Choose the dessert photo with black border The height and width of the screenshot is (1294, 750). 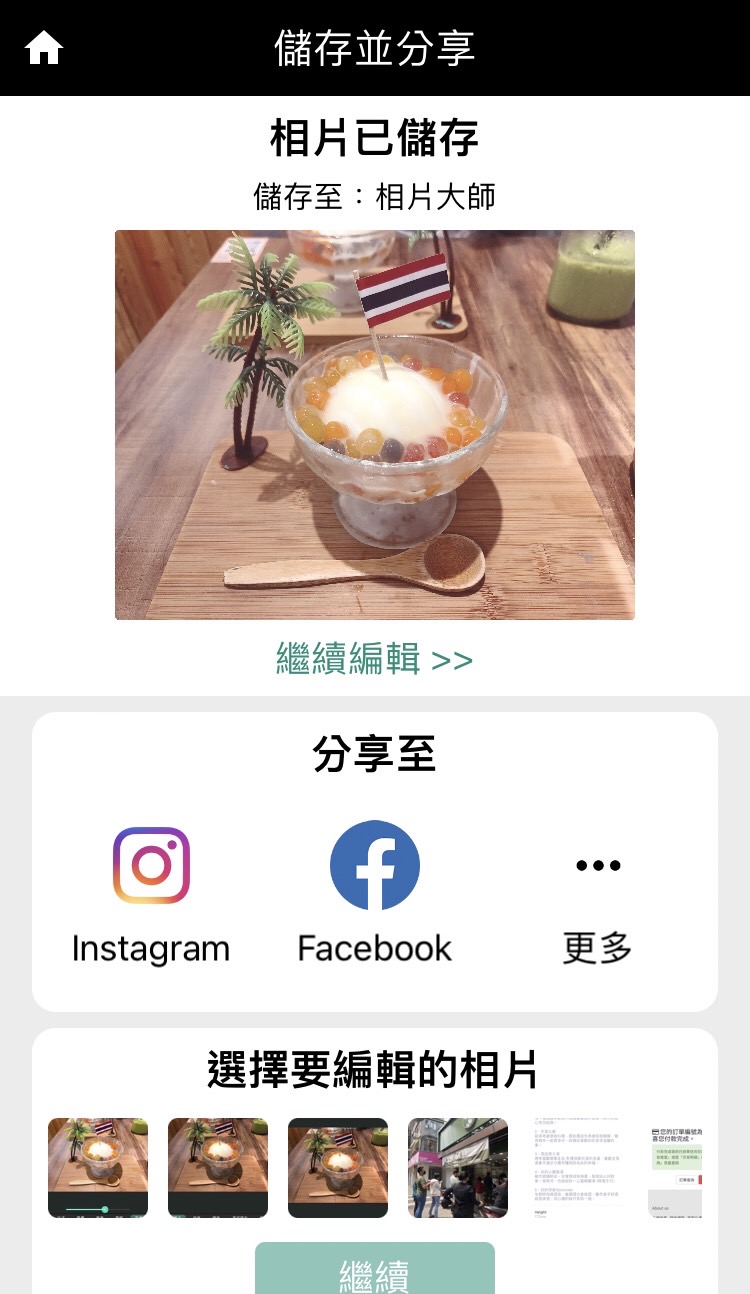338,1167
